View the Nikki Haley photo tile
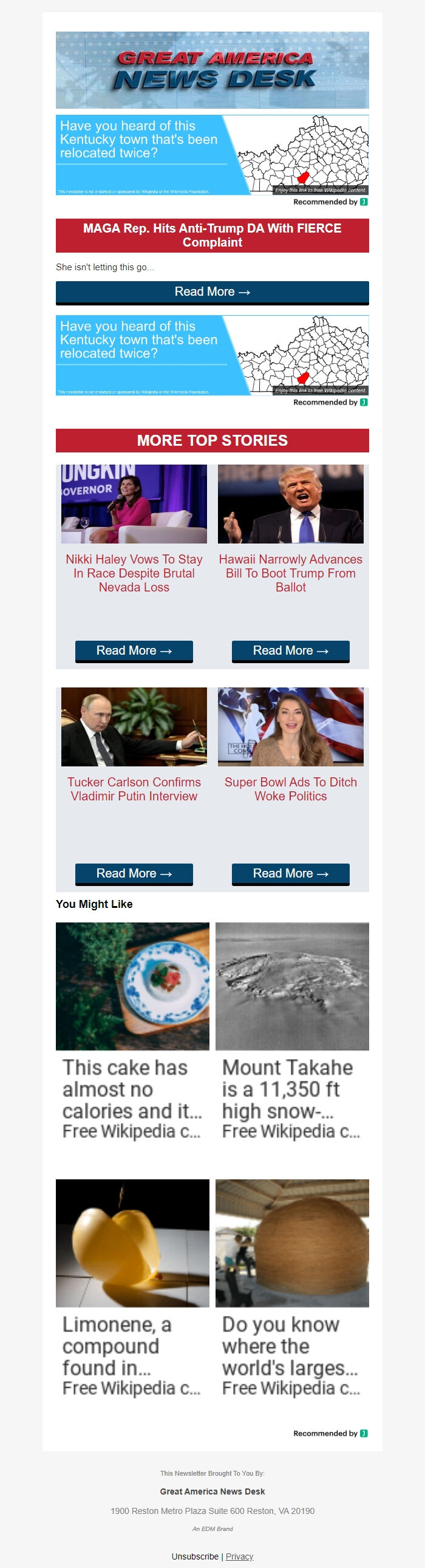Viewport: 425px width, 1568px height. click(134, 504)
